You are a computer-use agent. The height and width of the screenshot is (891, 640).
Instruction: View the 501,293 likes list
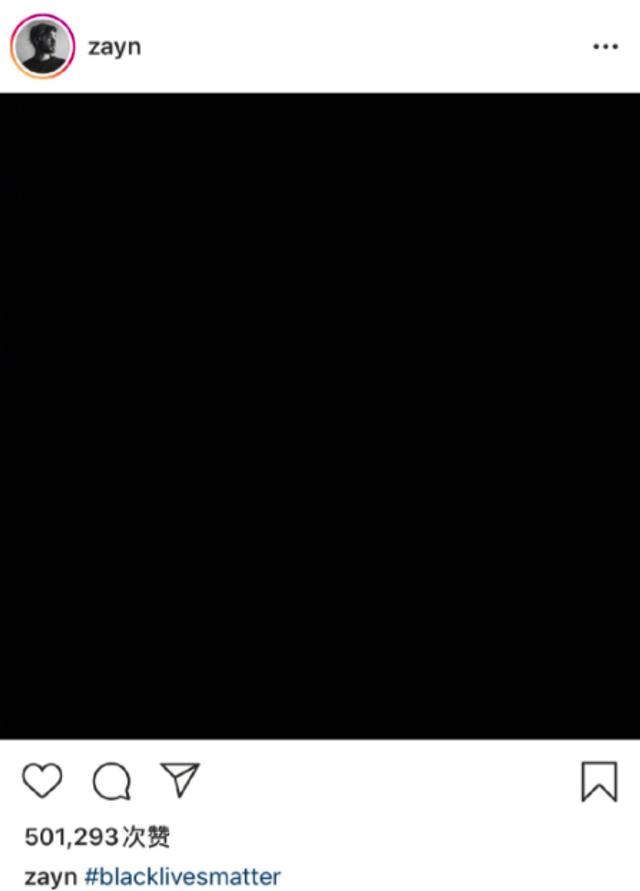97,836
